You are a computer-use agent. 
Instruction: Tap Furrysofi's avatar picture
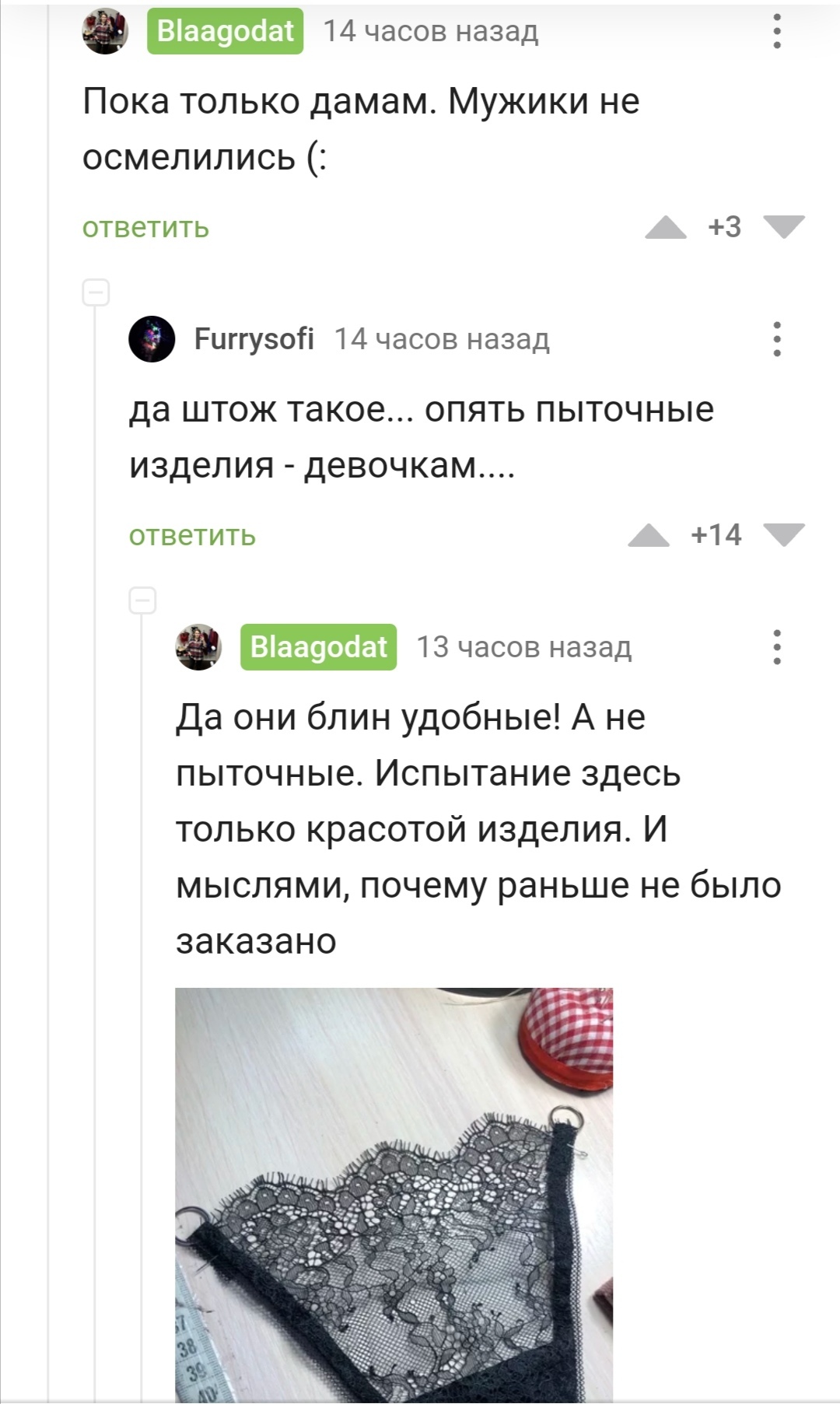(x=152, y=339)
